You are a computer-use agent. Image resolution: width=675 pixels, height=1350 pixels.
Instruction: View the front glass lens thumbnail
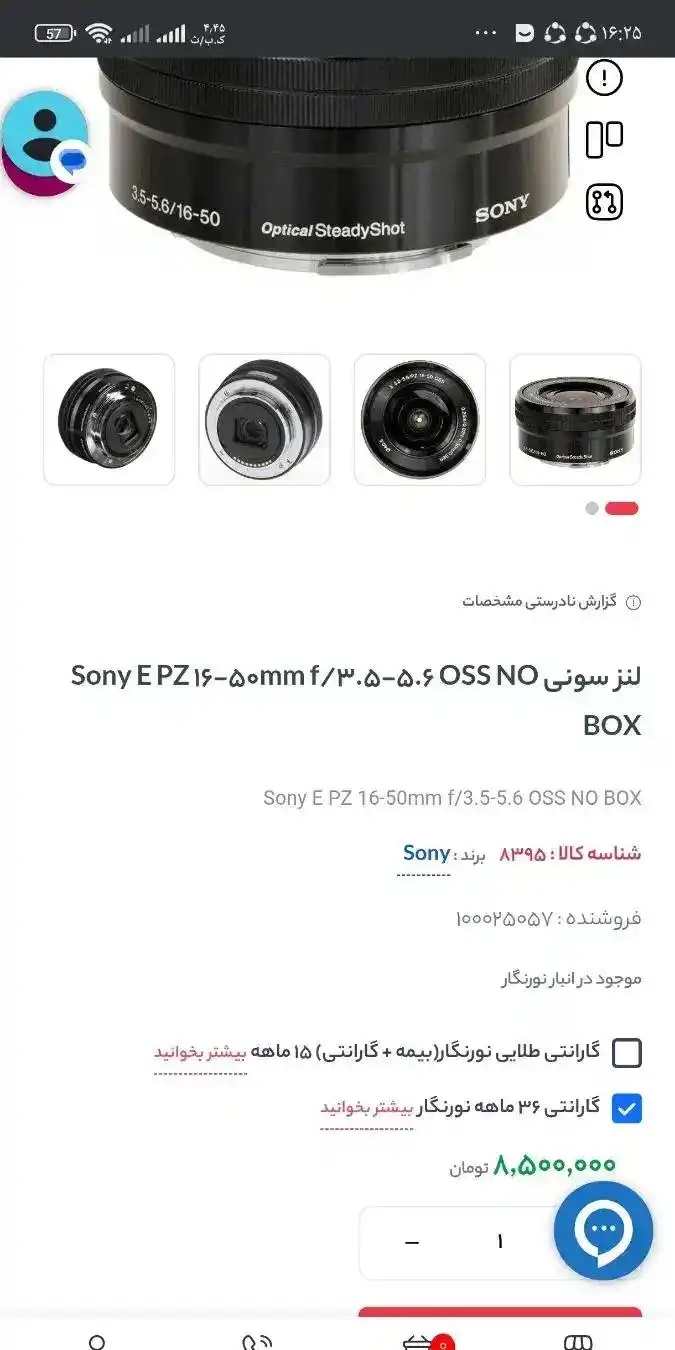coord(420,419)
